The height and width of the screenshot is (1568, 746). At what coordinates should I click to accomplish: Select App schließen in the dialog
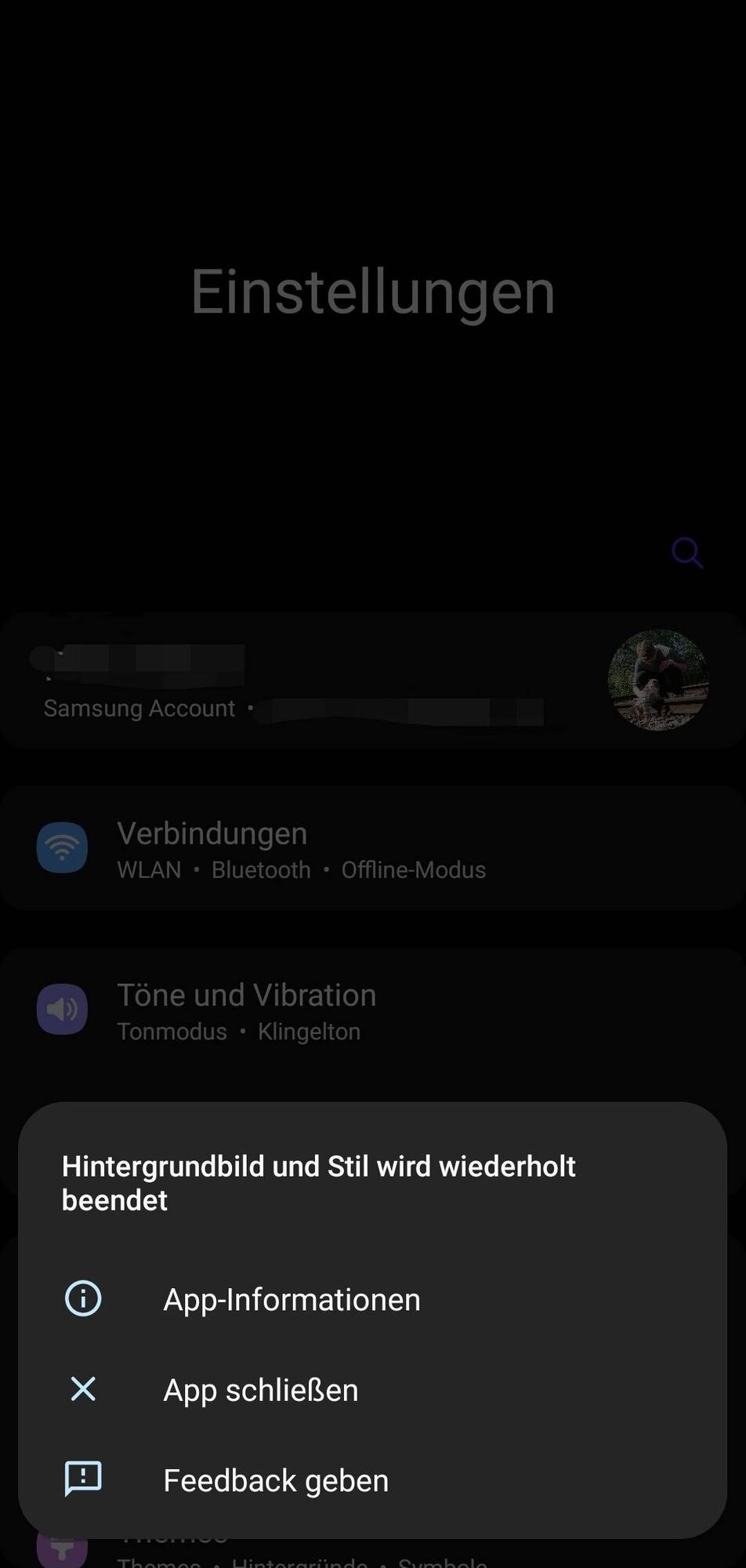pyautogui.click(x=260, y=1390)
